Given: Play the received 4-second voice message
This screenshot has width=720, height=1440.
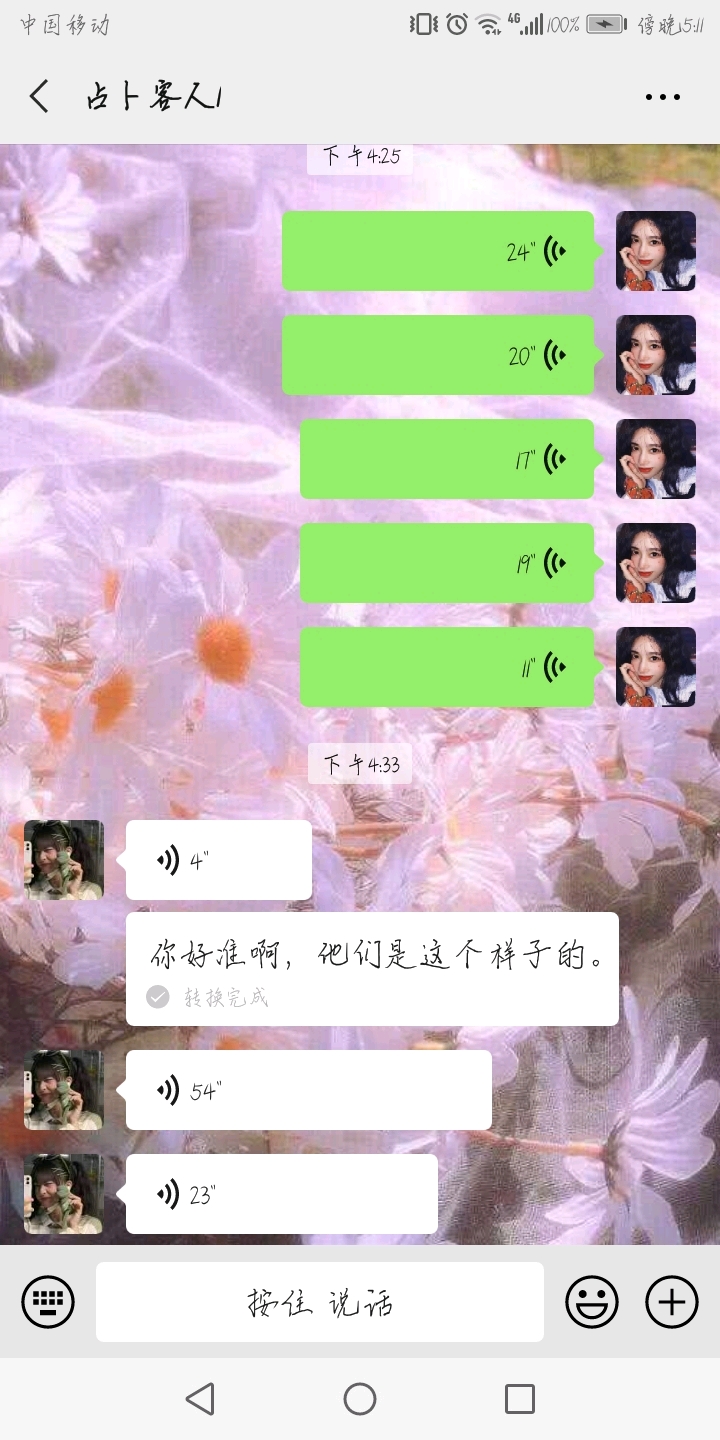Looking at the screenshot, I should pos(219,860).
